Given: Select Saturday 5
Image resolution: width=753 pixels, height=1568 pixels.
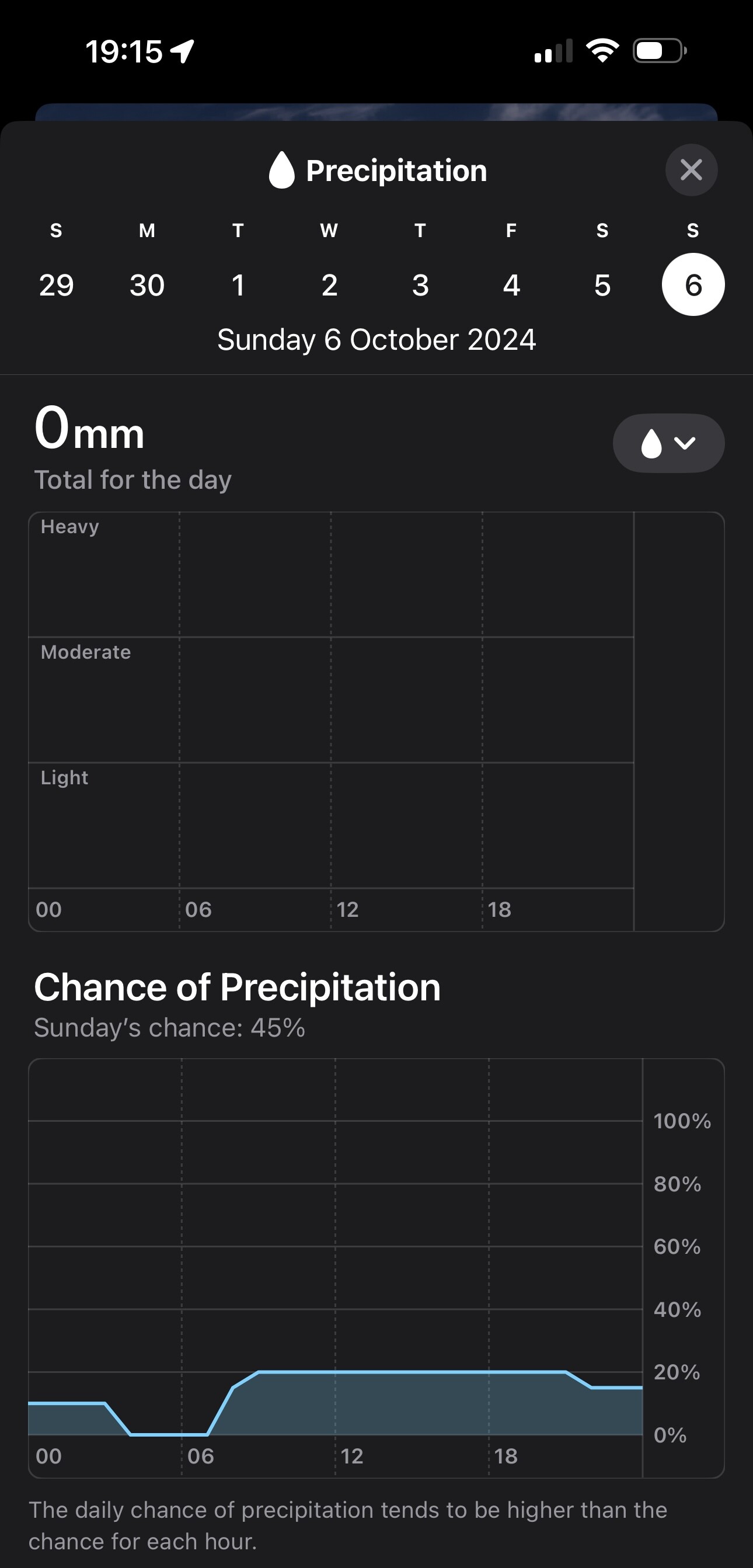Looking at the screenshot, I should (x=602, y=284).
